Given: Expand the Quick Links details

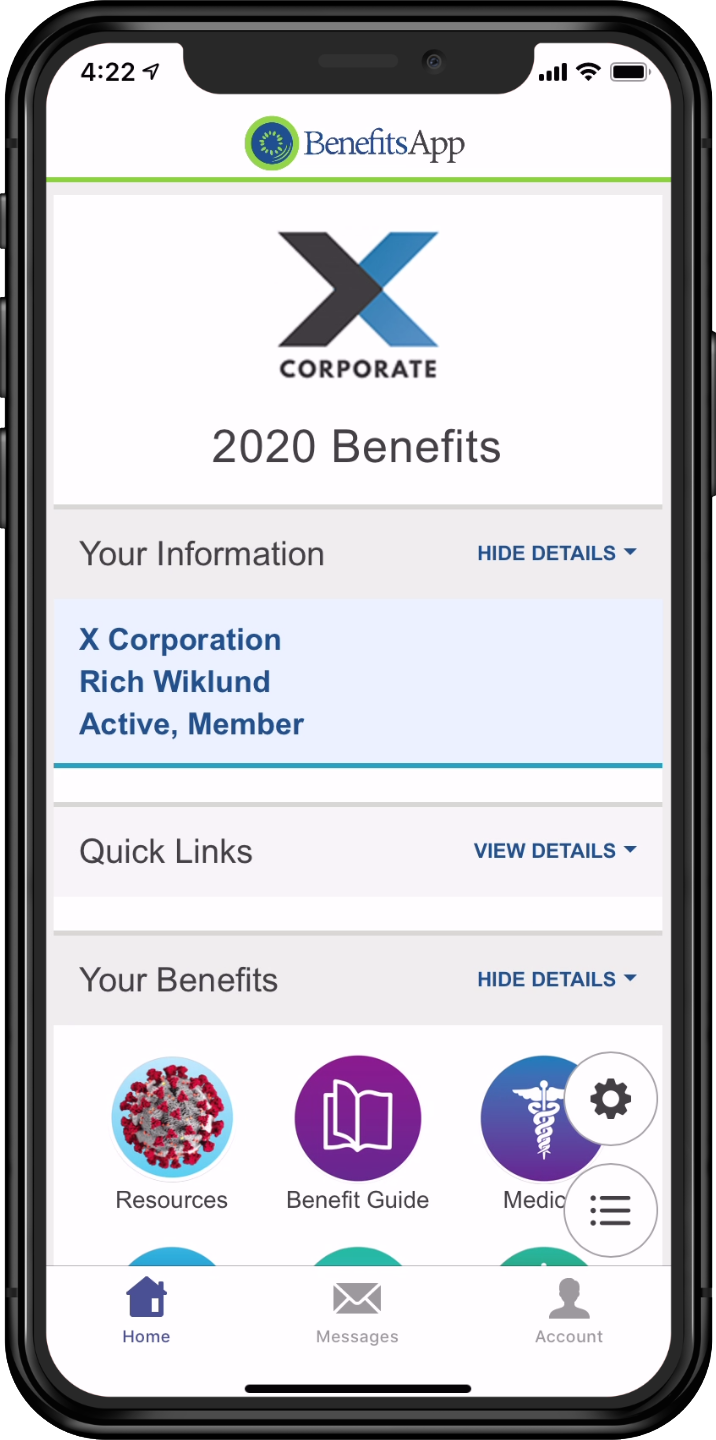Looking at the screenshot, I should pos(554,851).
